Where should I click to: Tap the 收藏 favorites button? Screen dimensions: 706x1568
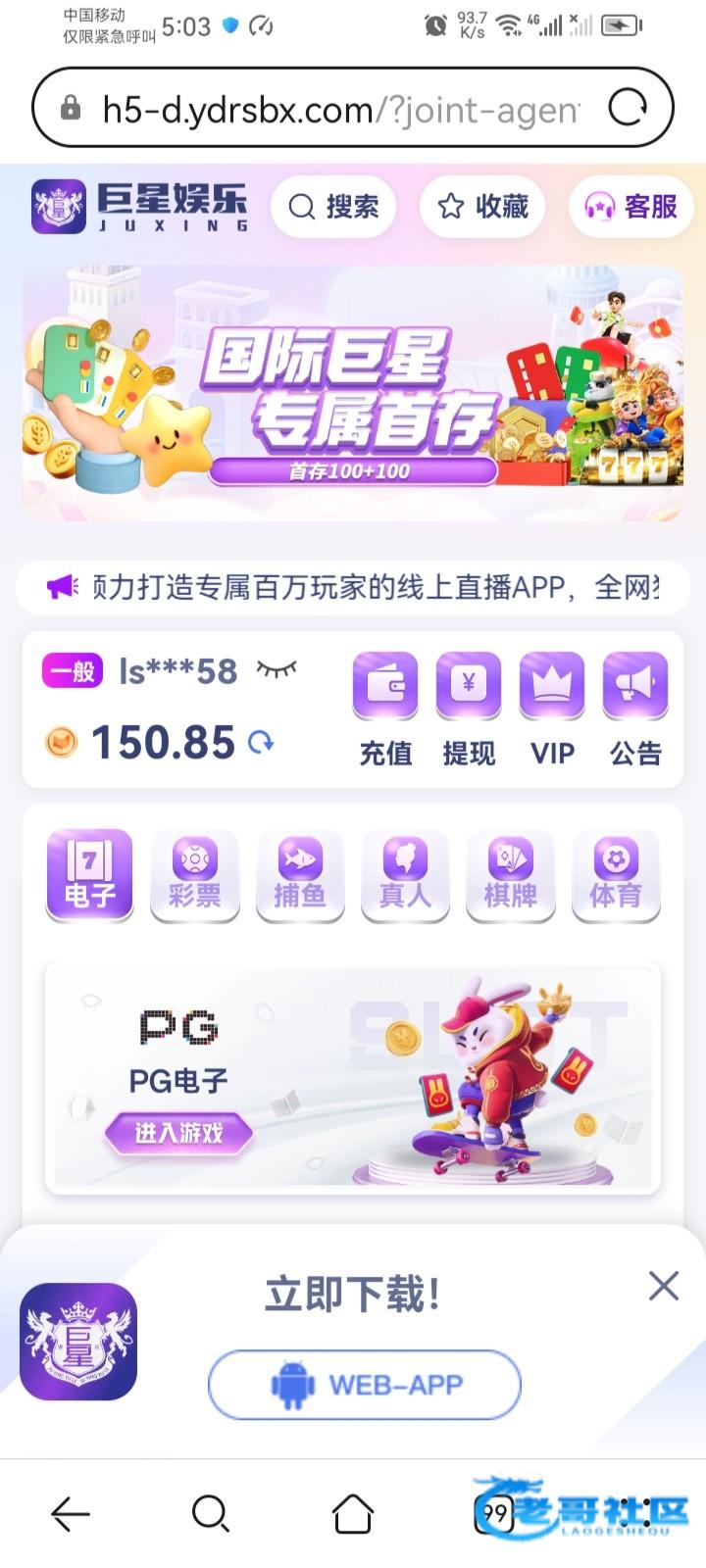[483, 206]
